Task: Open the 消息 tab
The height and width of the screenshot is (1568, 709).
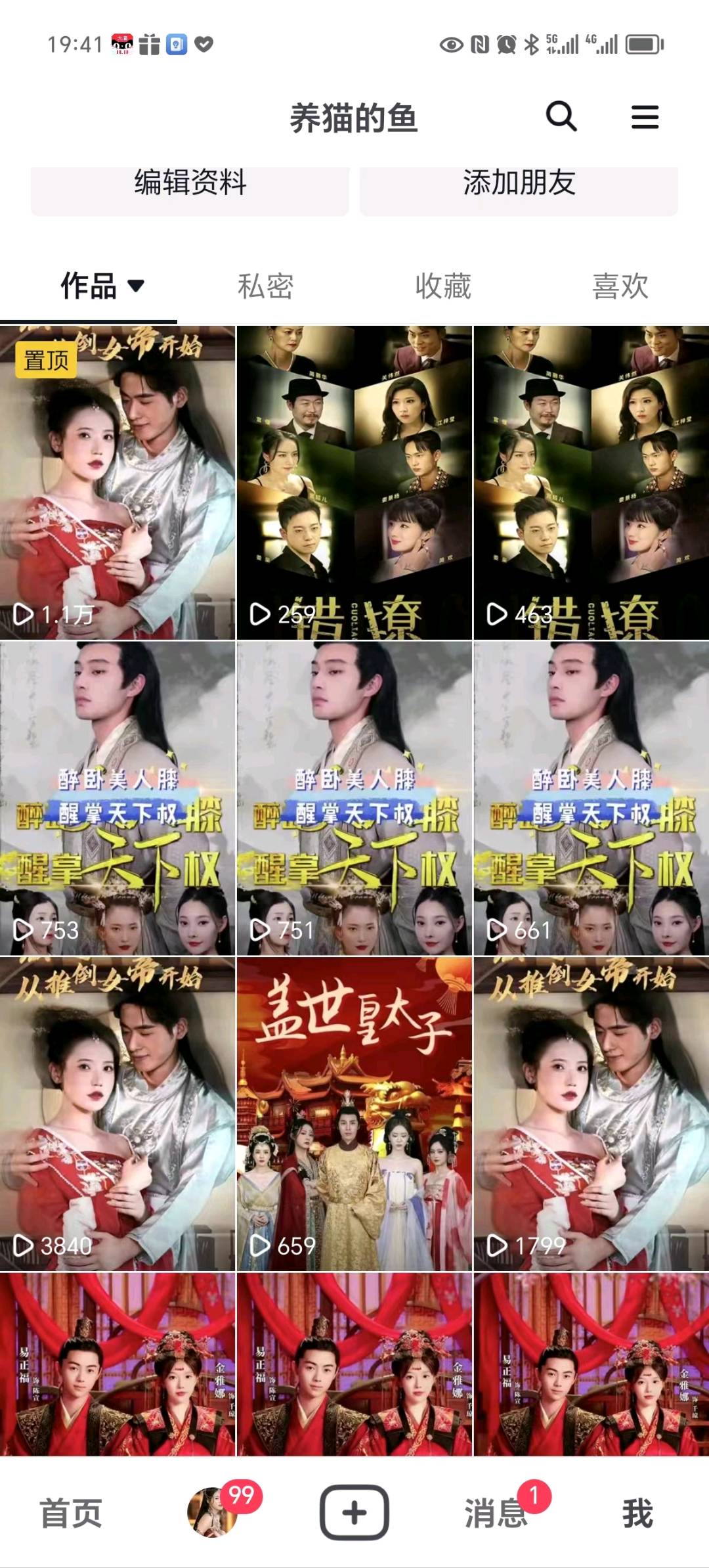Action: pyautogui.click(x=497, y=1513)
